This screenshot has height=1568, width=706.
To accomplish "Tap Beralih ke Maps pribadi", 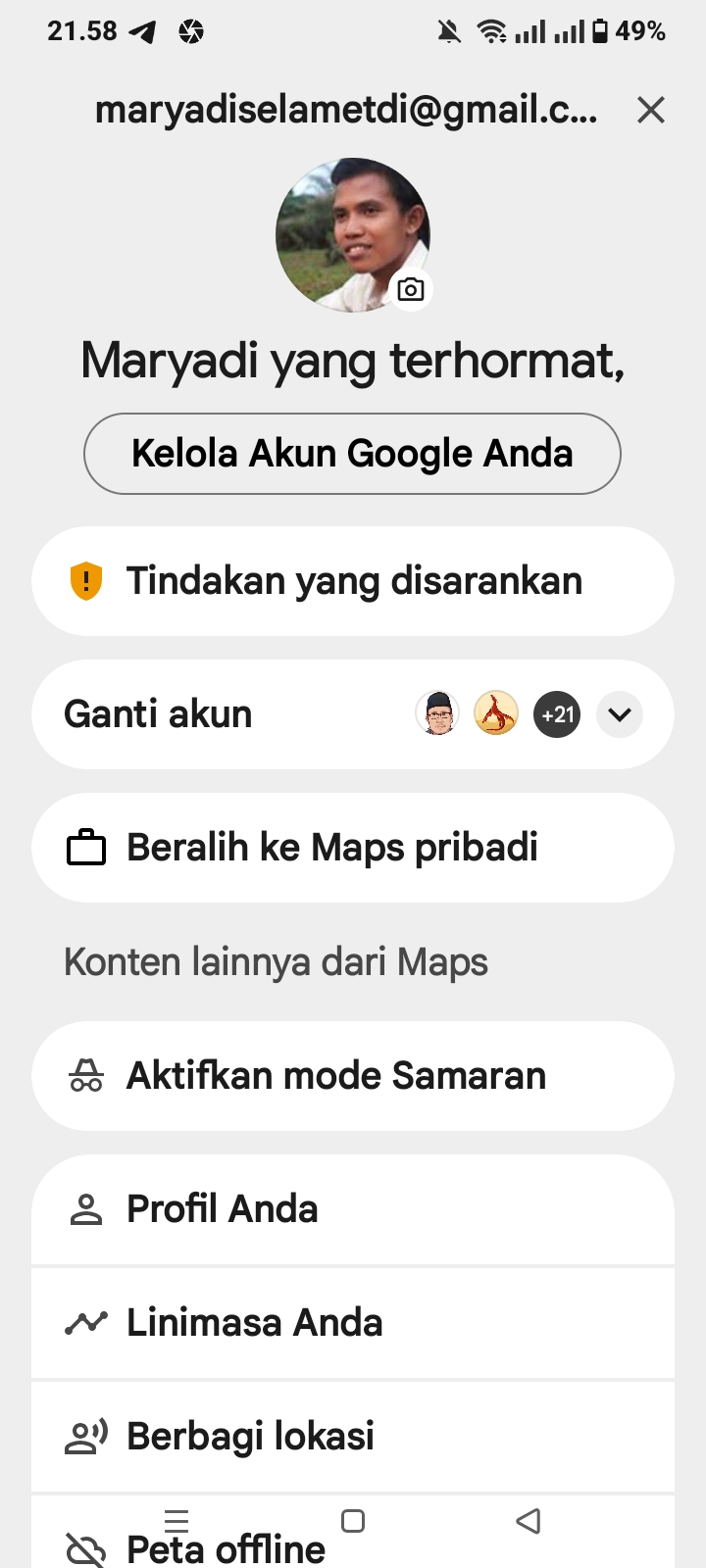I will pos(352,848).
